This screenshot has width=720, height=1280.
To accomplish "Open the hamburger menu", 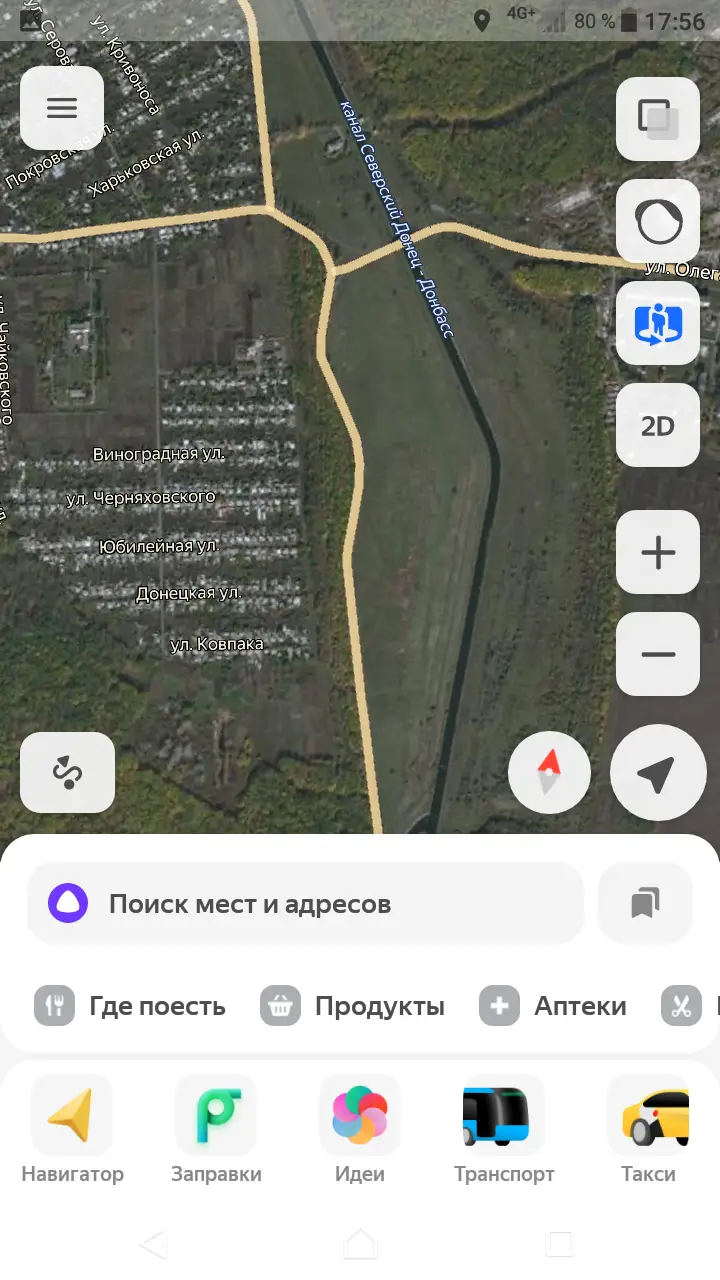I will 62,108.
